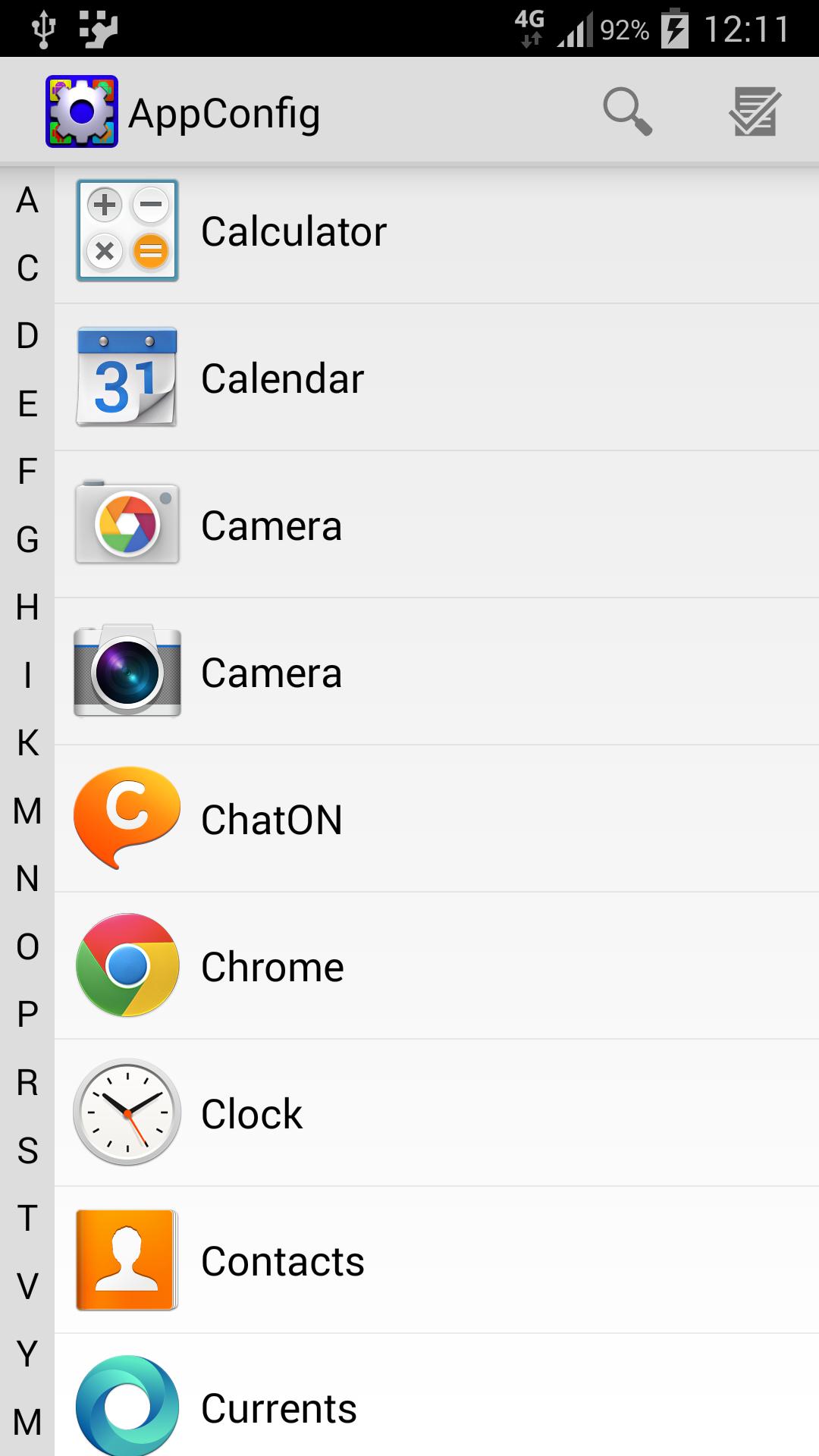
Task: Tap the multi-select checklist icon
Action: [x=756, y=111]
